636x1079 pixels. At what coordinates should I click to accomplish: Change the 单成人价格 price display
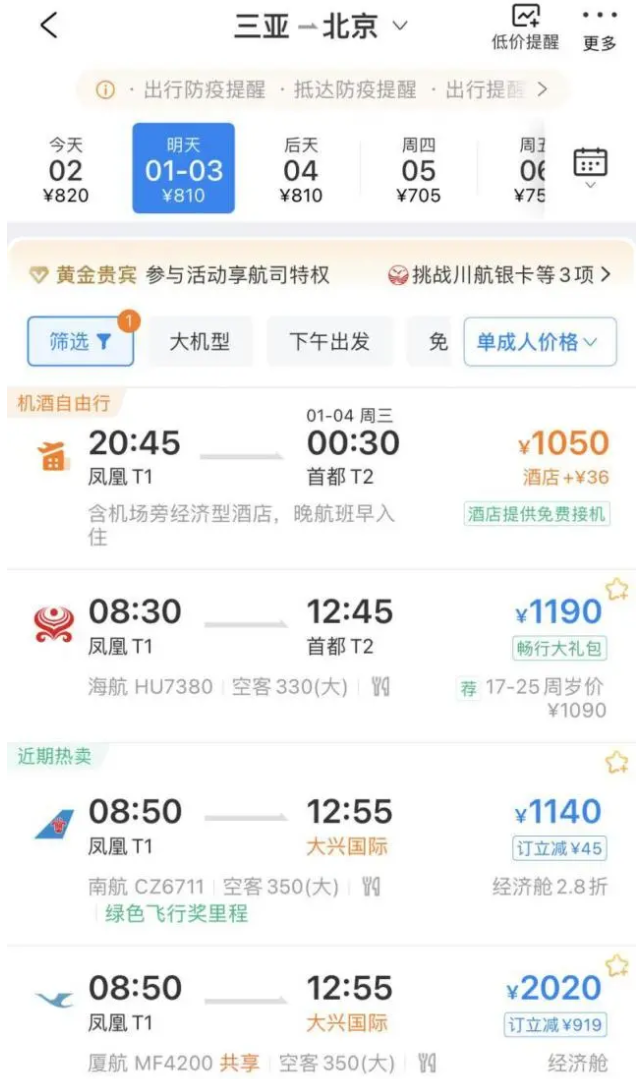(x=539, y=342)
